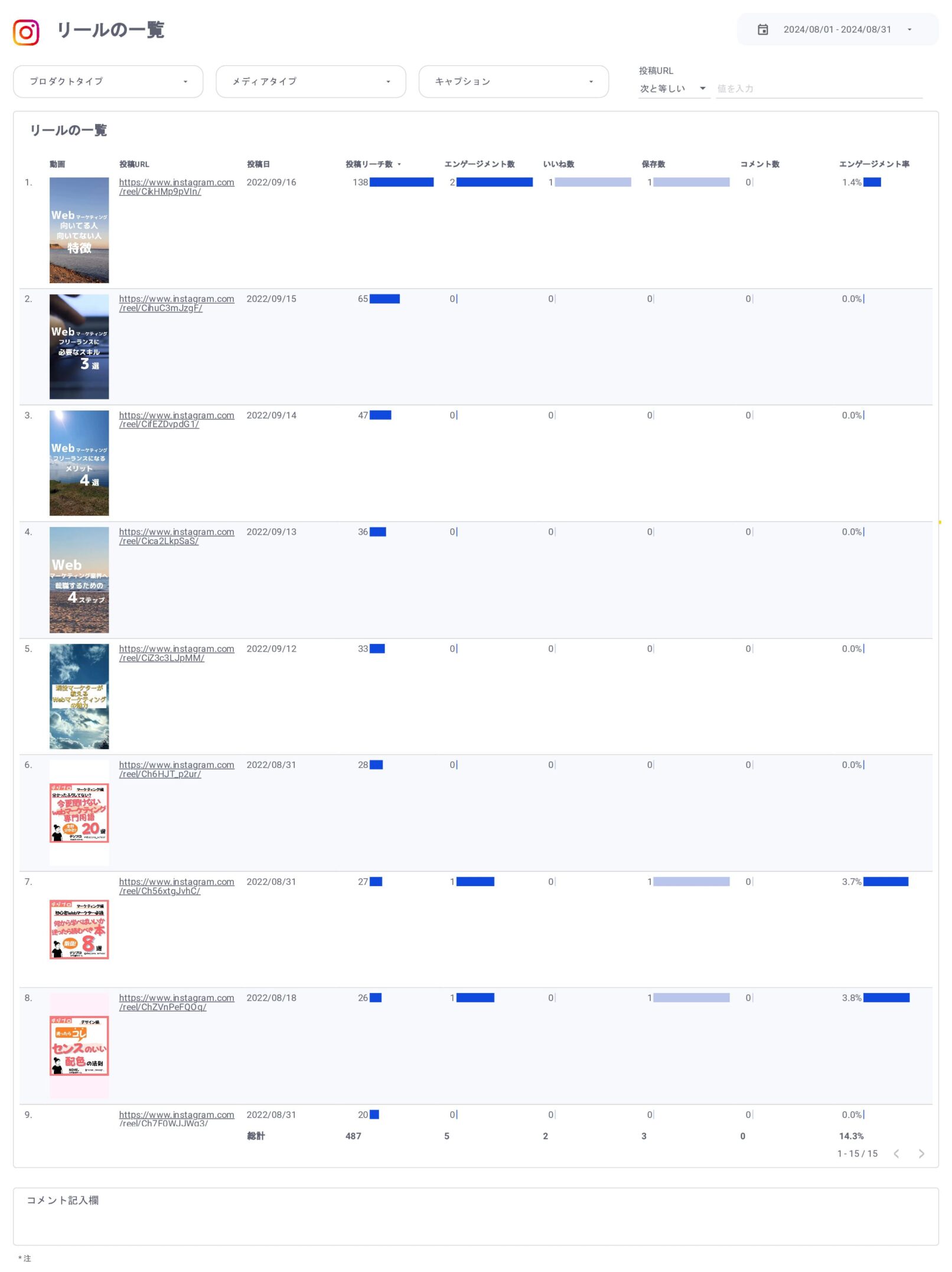This screenshot has height=1272, width=952.
Task: Sort the table by エンゲージメント率 column
Action: [x=873, y=164]
